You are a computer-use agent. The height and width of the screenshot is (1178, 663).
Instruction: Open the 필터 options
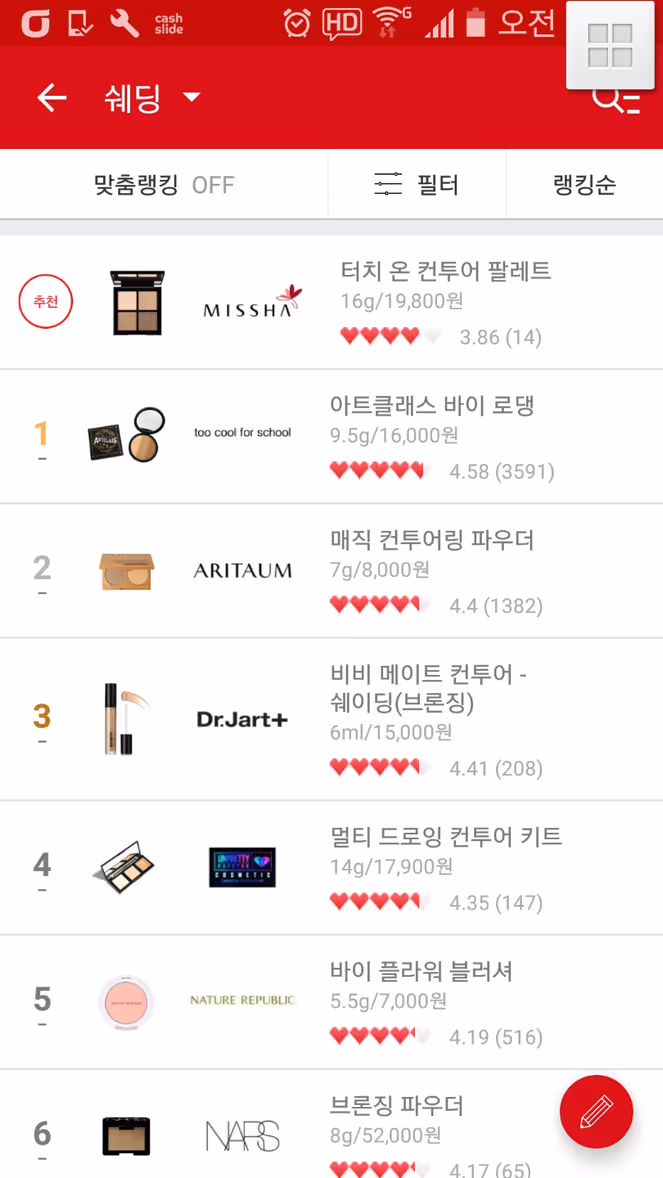pyautogui.click(x=417, y=184)
